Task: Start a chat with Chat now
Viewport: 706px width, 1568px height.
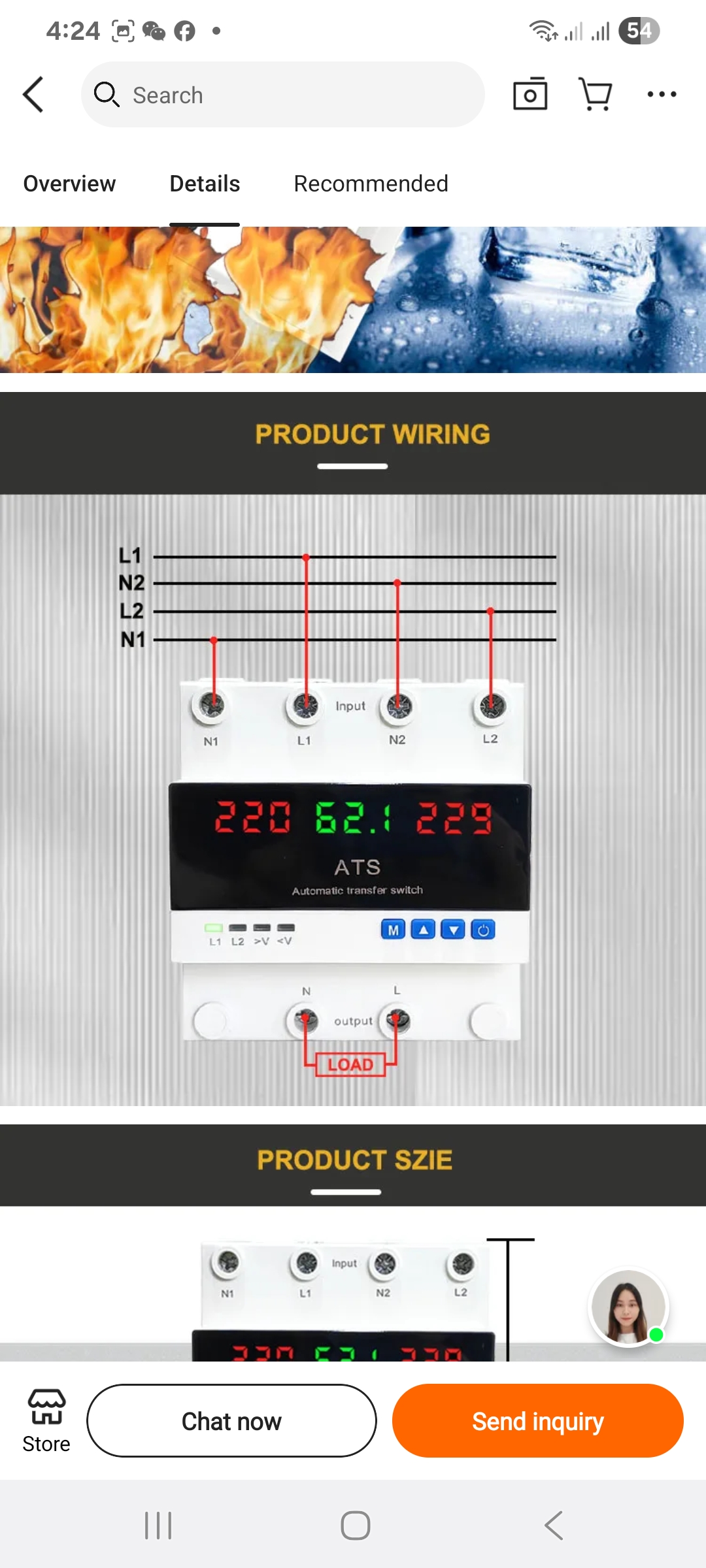Action: tap(231, 1421)
